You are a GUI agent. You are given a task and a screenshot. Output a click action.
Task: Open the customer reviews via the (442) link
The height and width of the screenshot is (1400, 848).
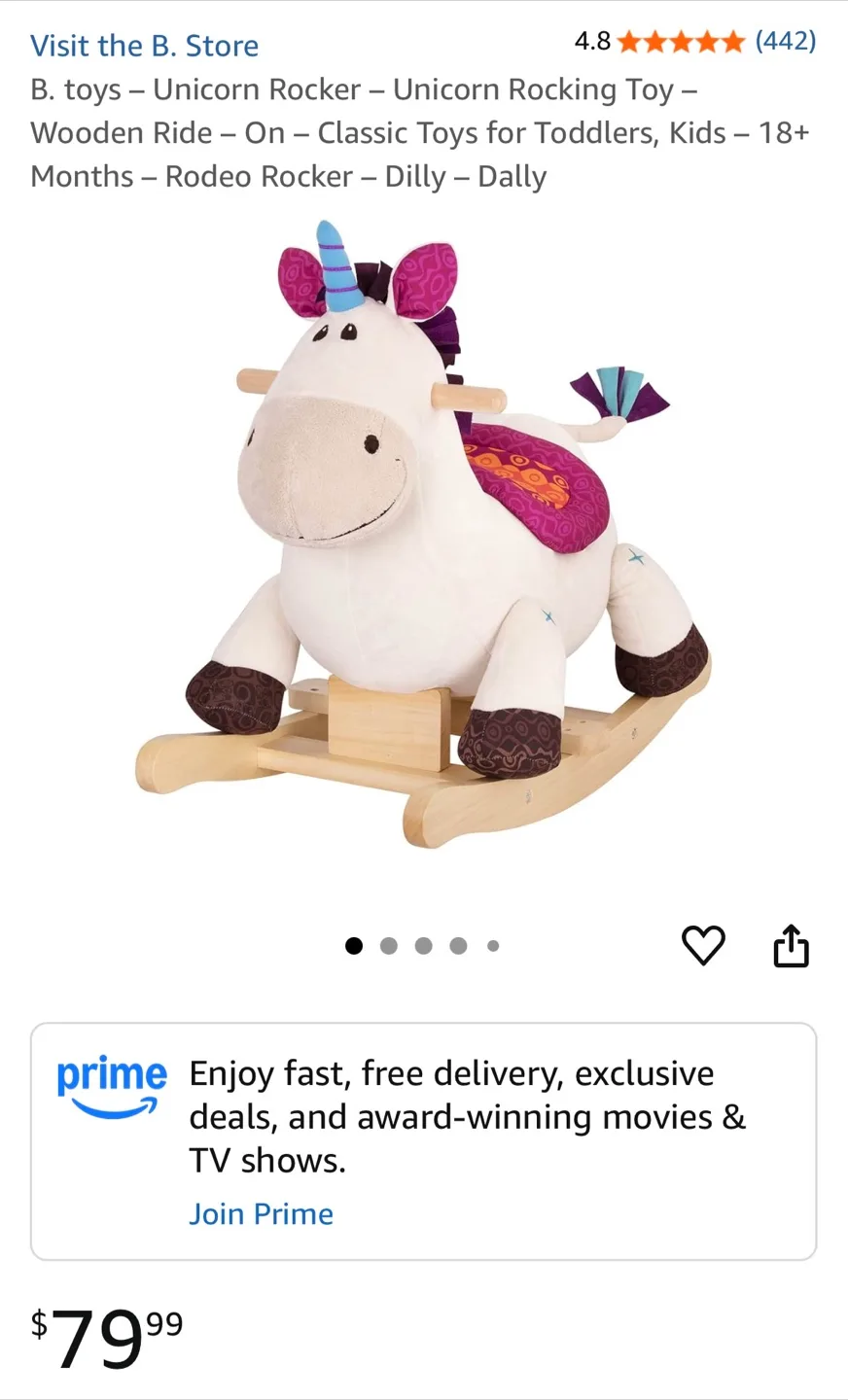point(789,41)
